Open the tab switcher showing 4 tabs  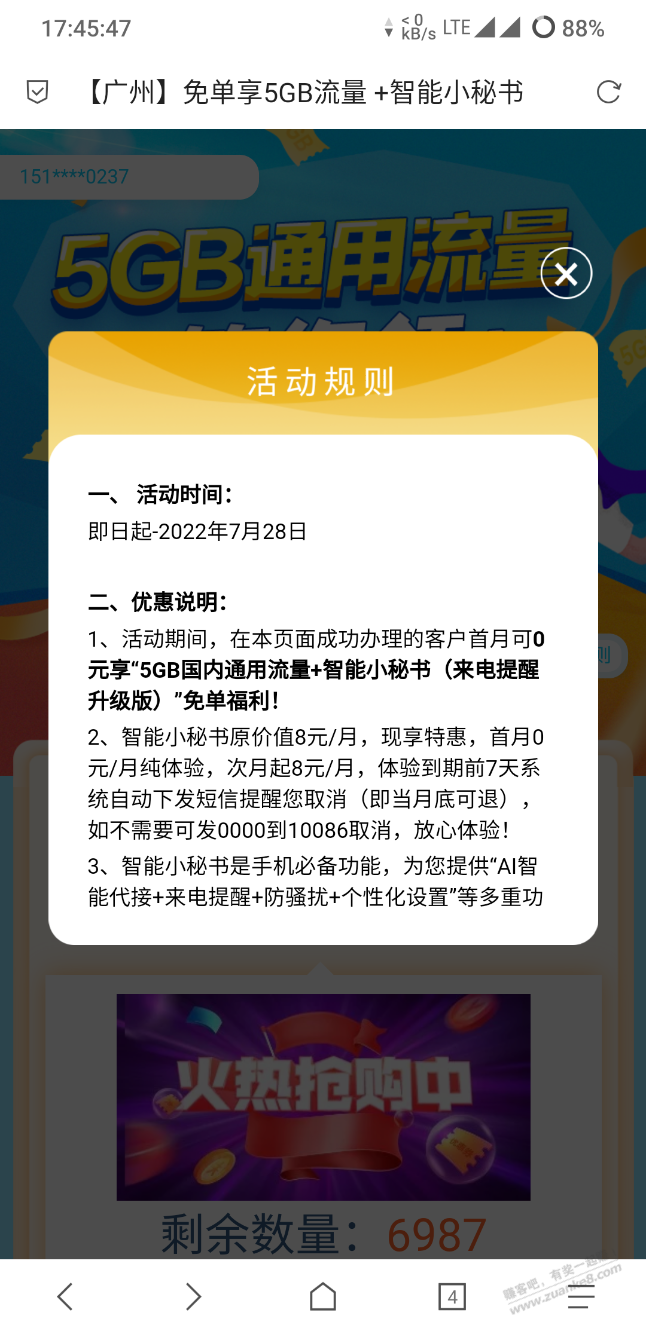452,1297
